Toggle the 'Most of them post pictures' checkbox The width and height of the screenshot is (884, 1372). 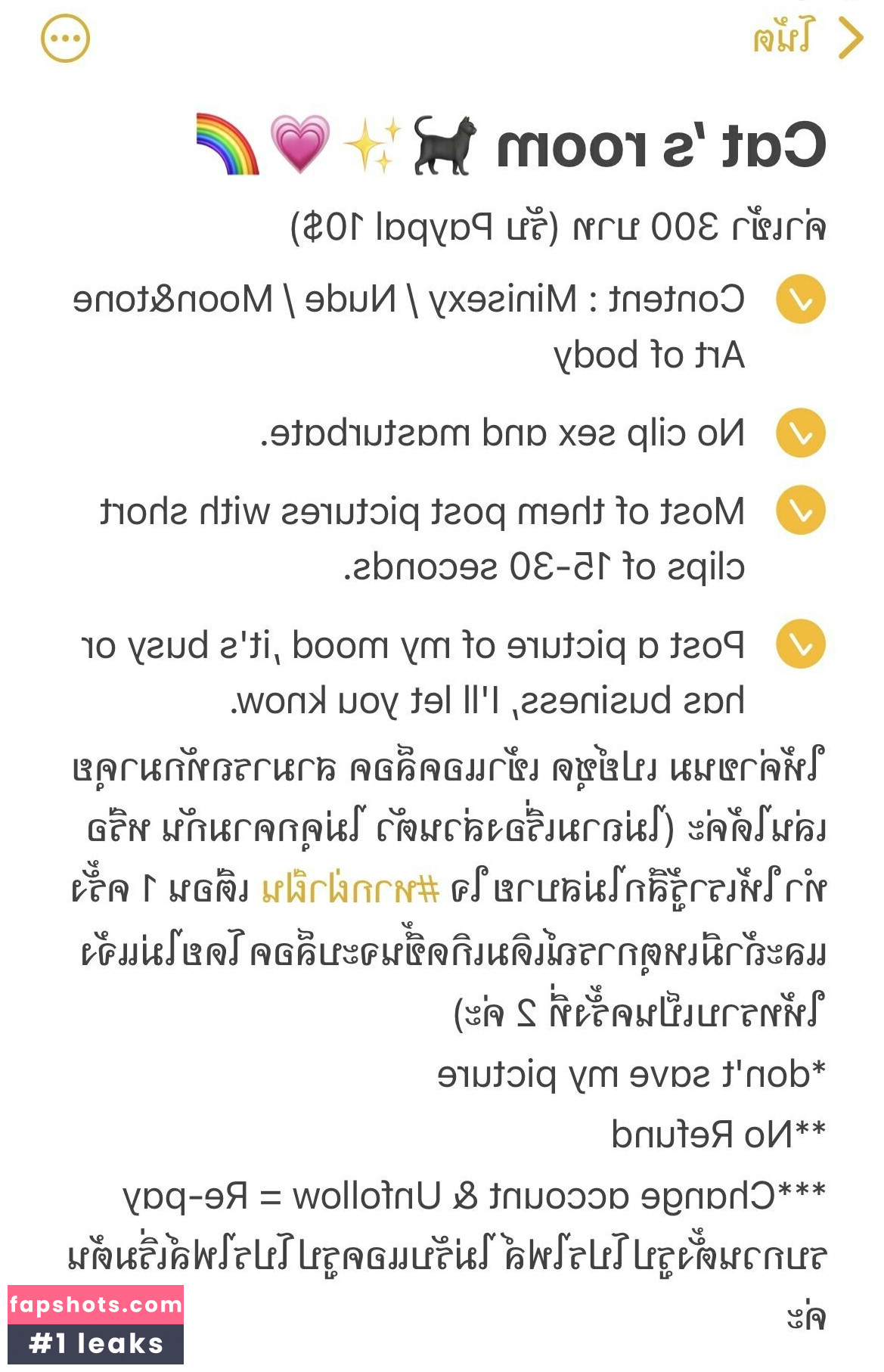click(x=801, y=511)
